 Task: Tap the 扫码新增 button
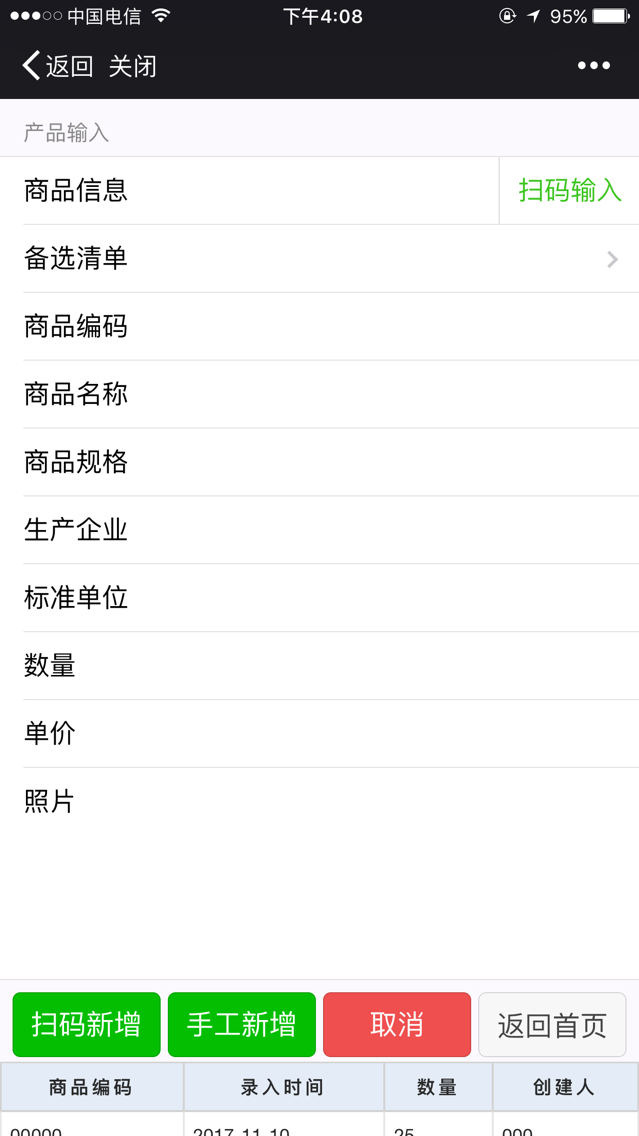(x=86, y=1024)
